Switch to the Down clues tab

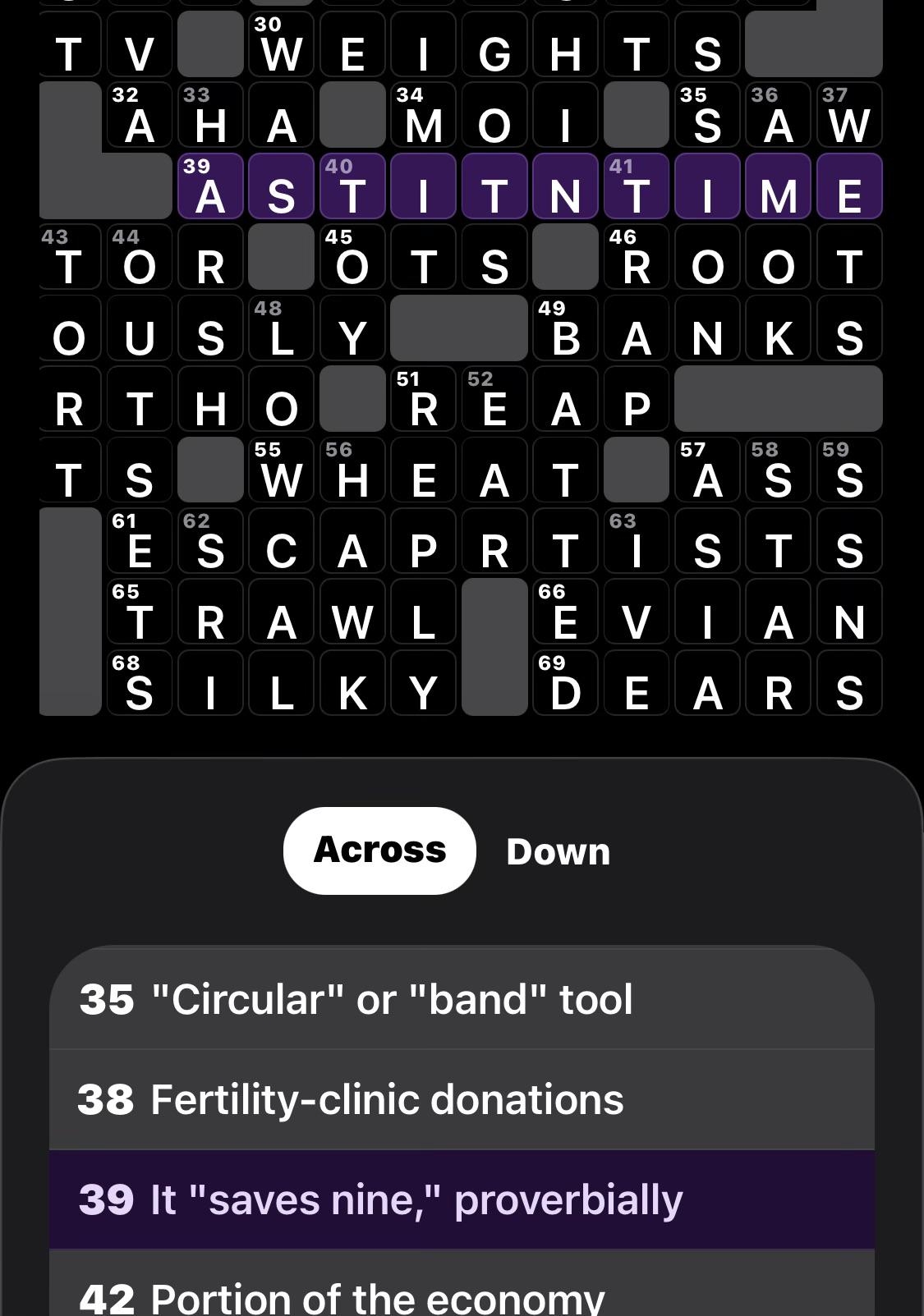(558, 851)
